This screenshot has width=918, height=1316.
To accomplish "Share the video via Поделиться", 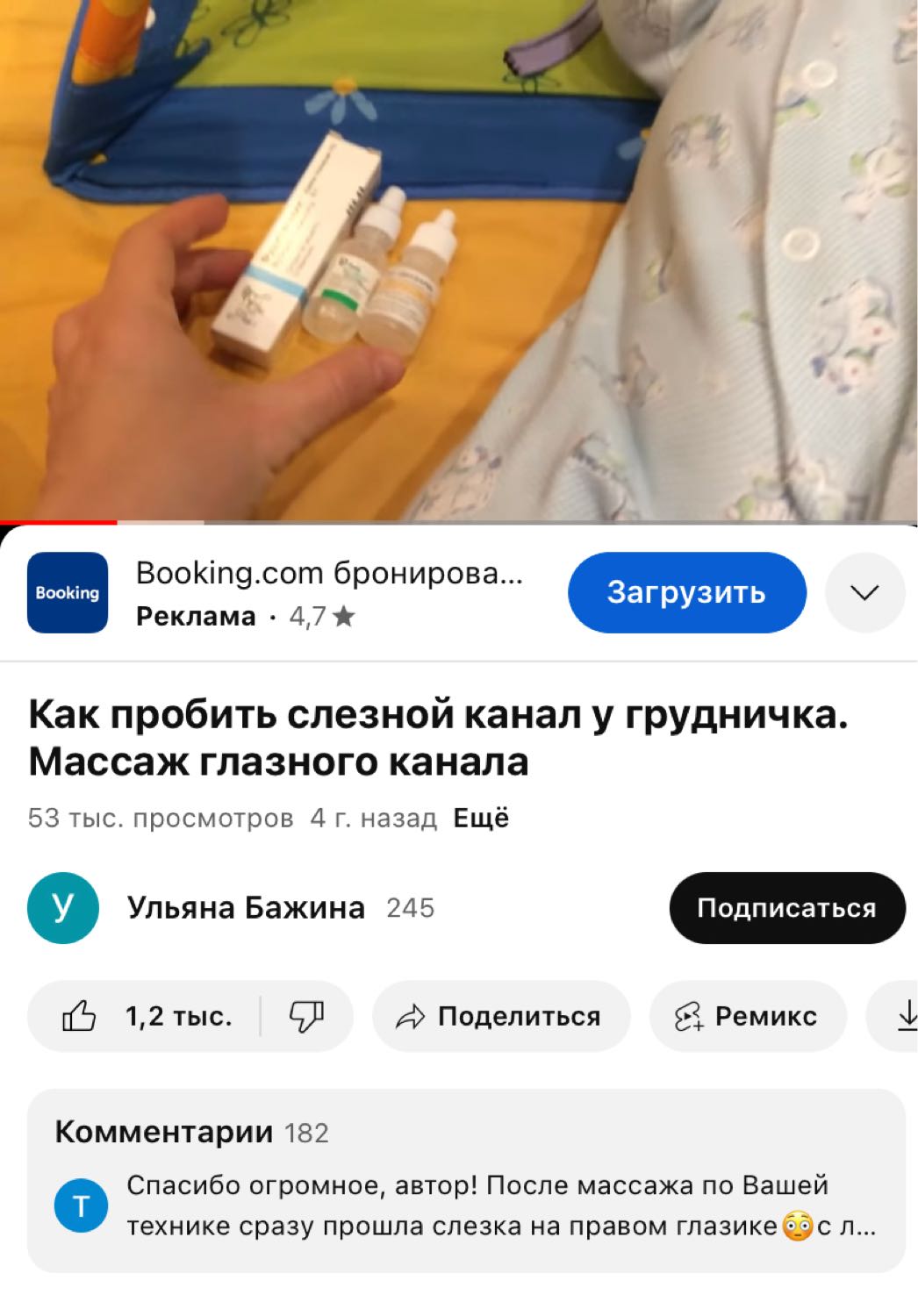I will [x=500, y=1016].
